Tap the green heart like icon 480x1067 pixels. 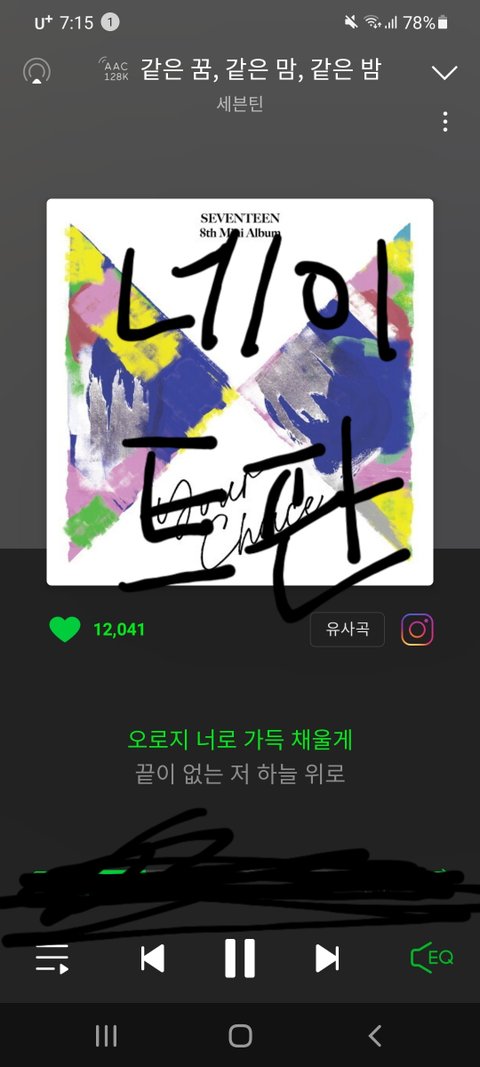[x=65, y=629]
